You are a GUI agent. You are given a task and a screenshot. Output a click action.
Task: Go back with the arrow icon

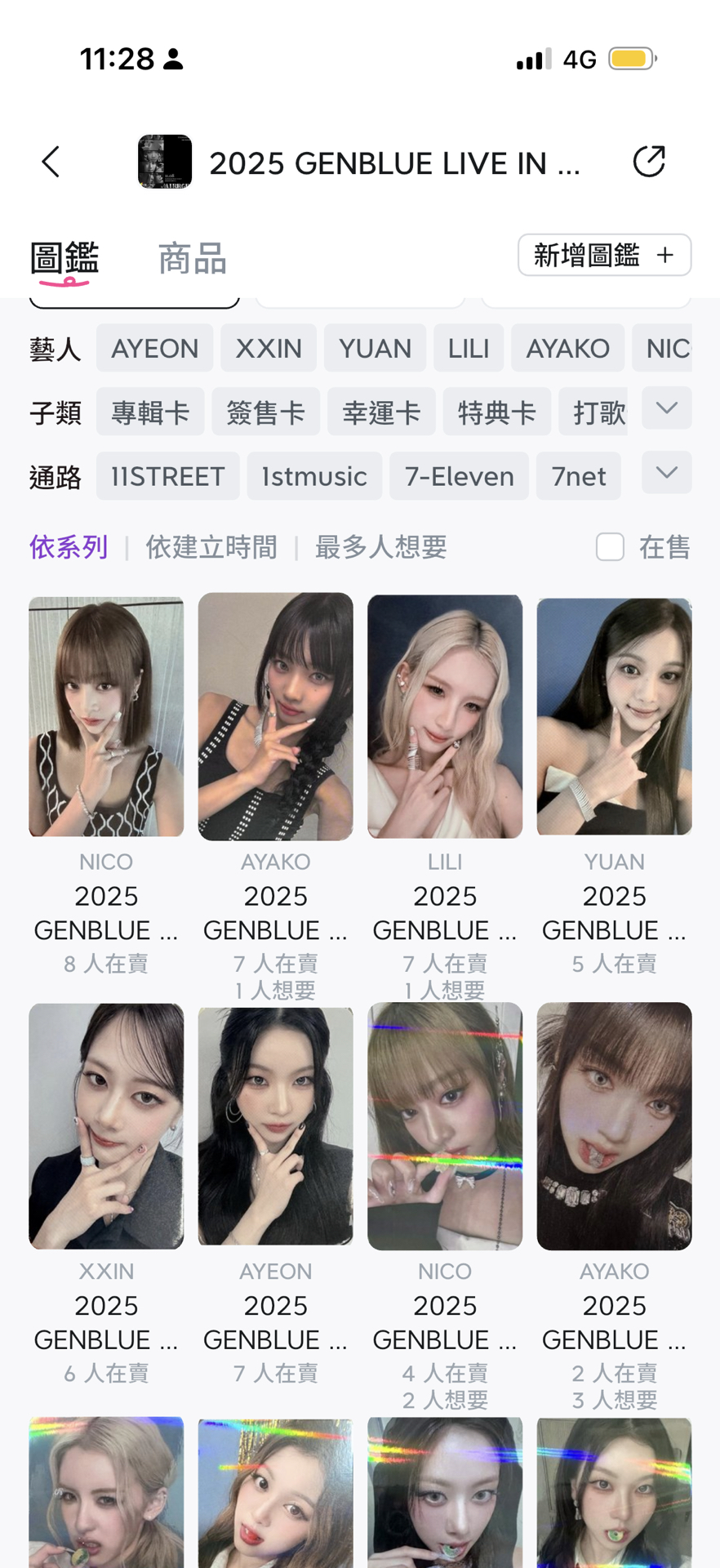(51, 162)
